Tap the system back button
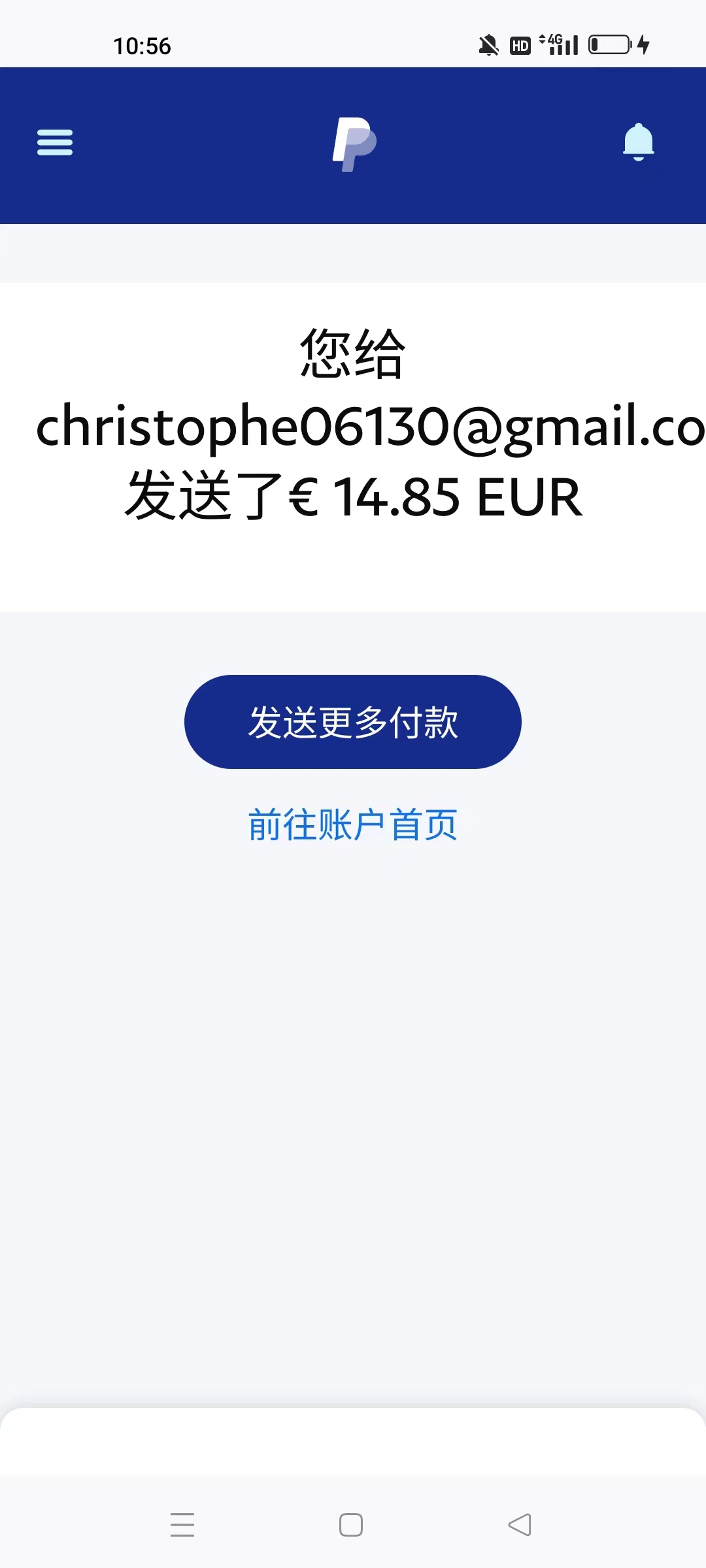The image size is (706, 1568). 520,1525
